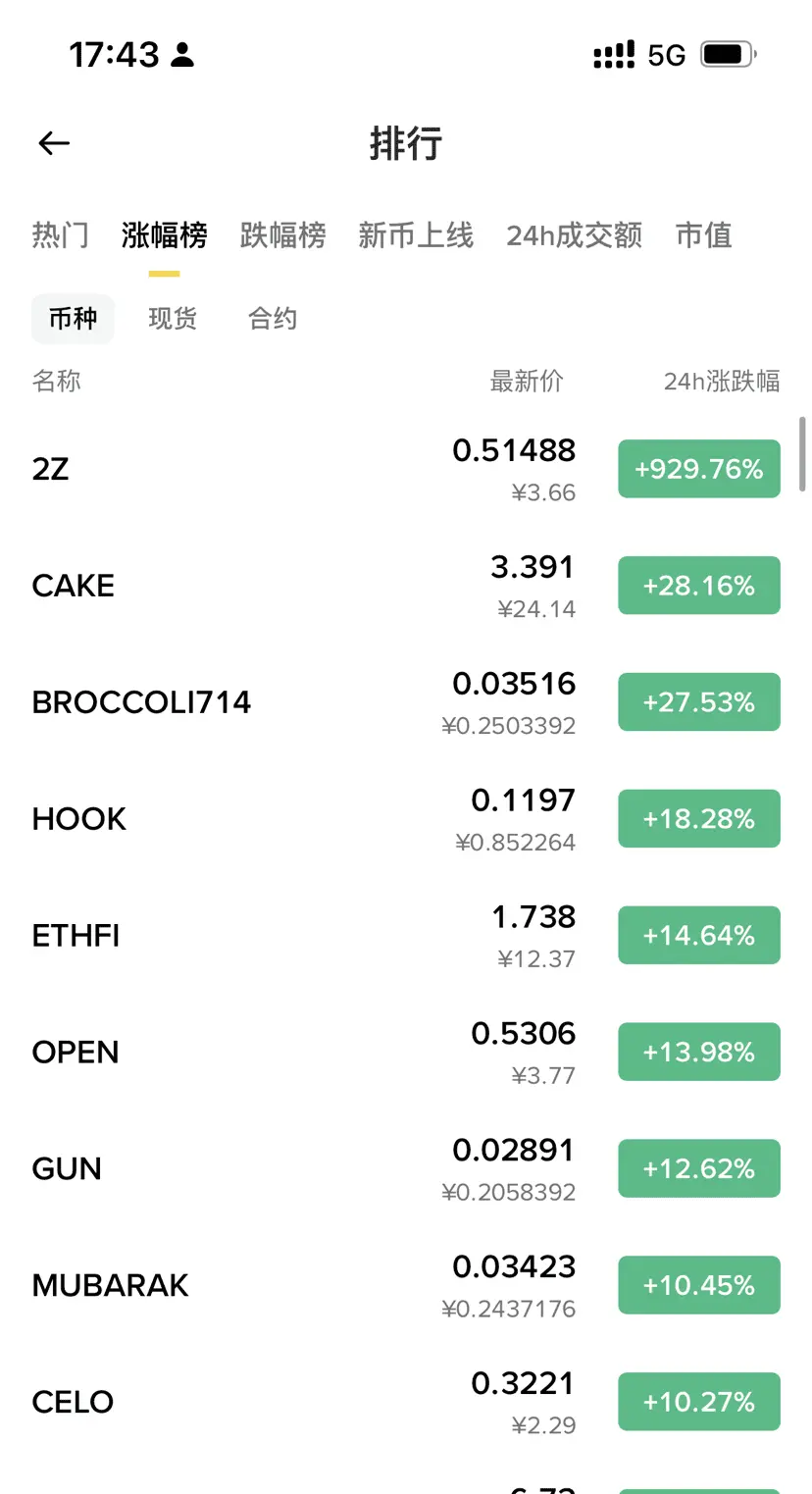
Task: Filter the list by 现货
Action: tap(173, 319)
